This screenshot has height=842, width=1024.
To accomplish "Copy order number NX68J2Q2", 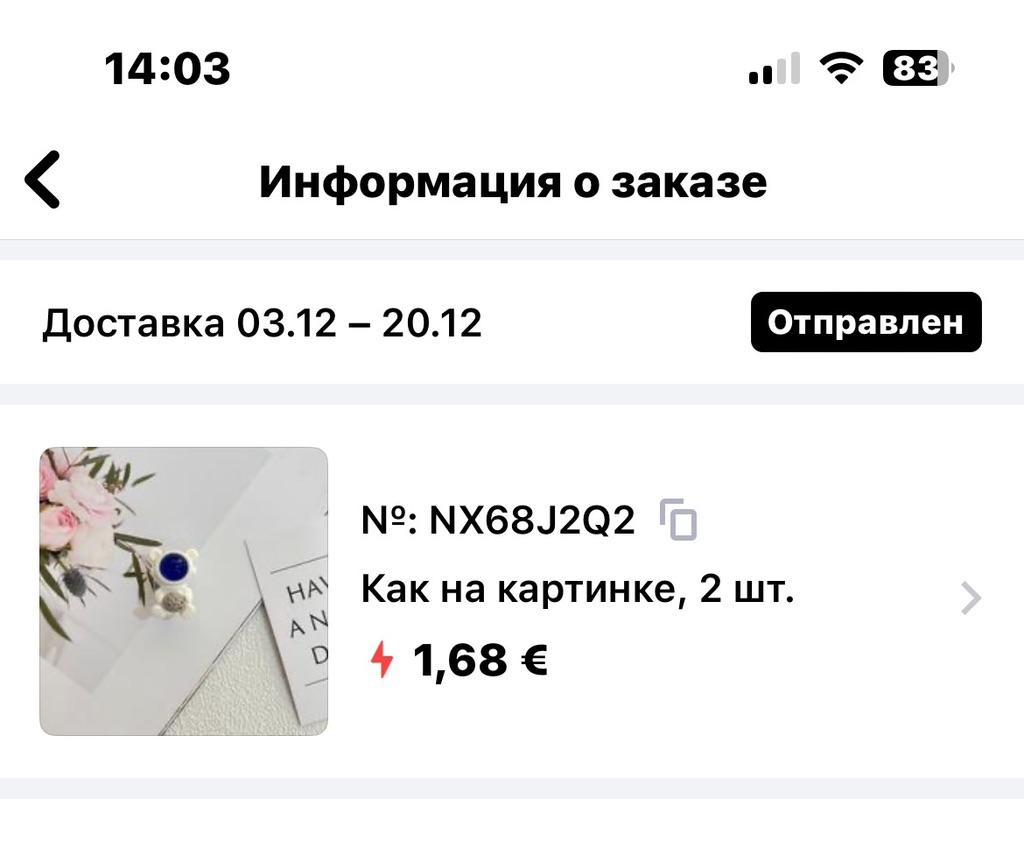I will point(679,521).
